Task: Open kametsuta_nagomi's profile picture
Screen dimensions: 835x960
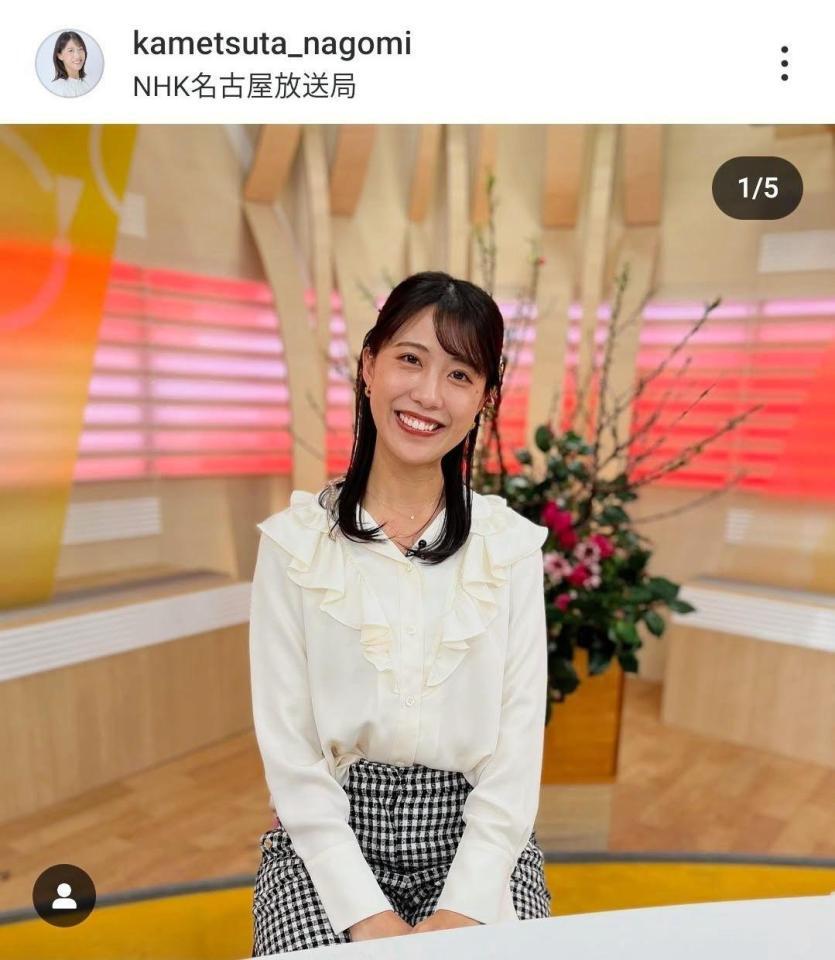Action: [69, 63]
